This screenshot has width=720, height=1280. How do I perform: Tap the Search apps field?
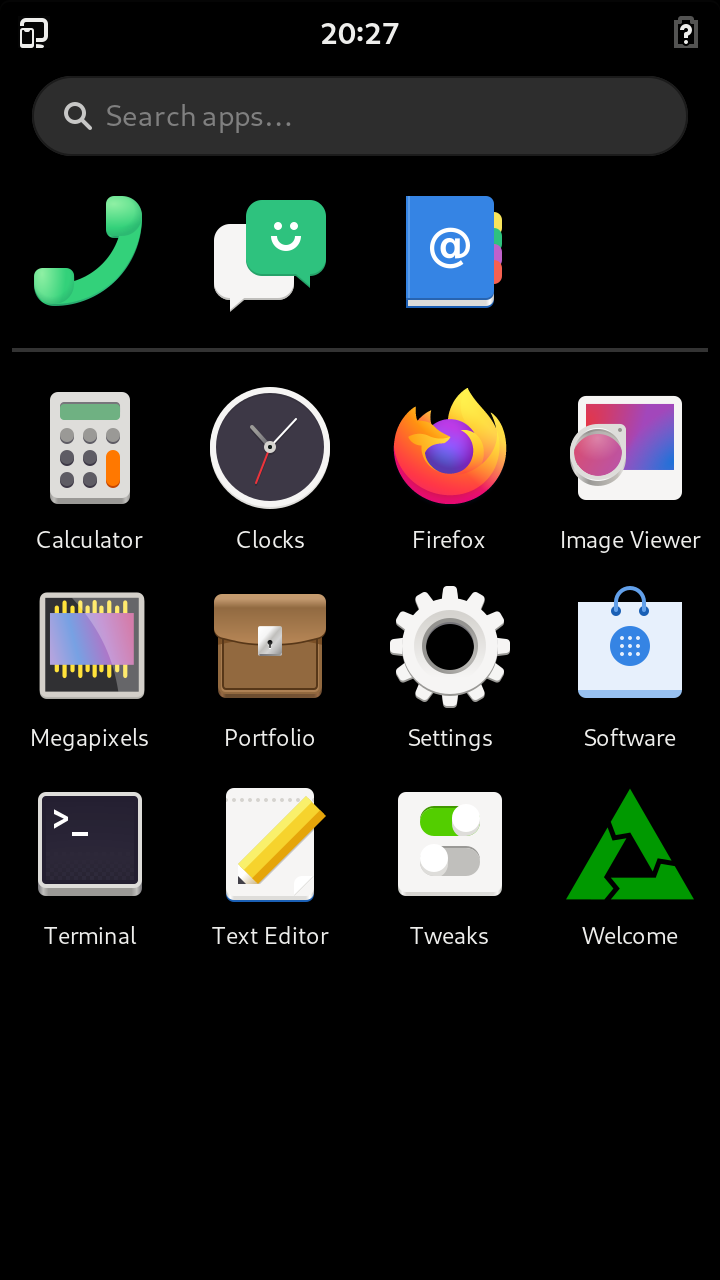360,116
